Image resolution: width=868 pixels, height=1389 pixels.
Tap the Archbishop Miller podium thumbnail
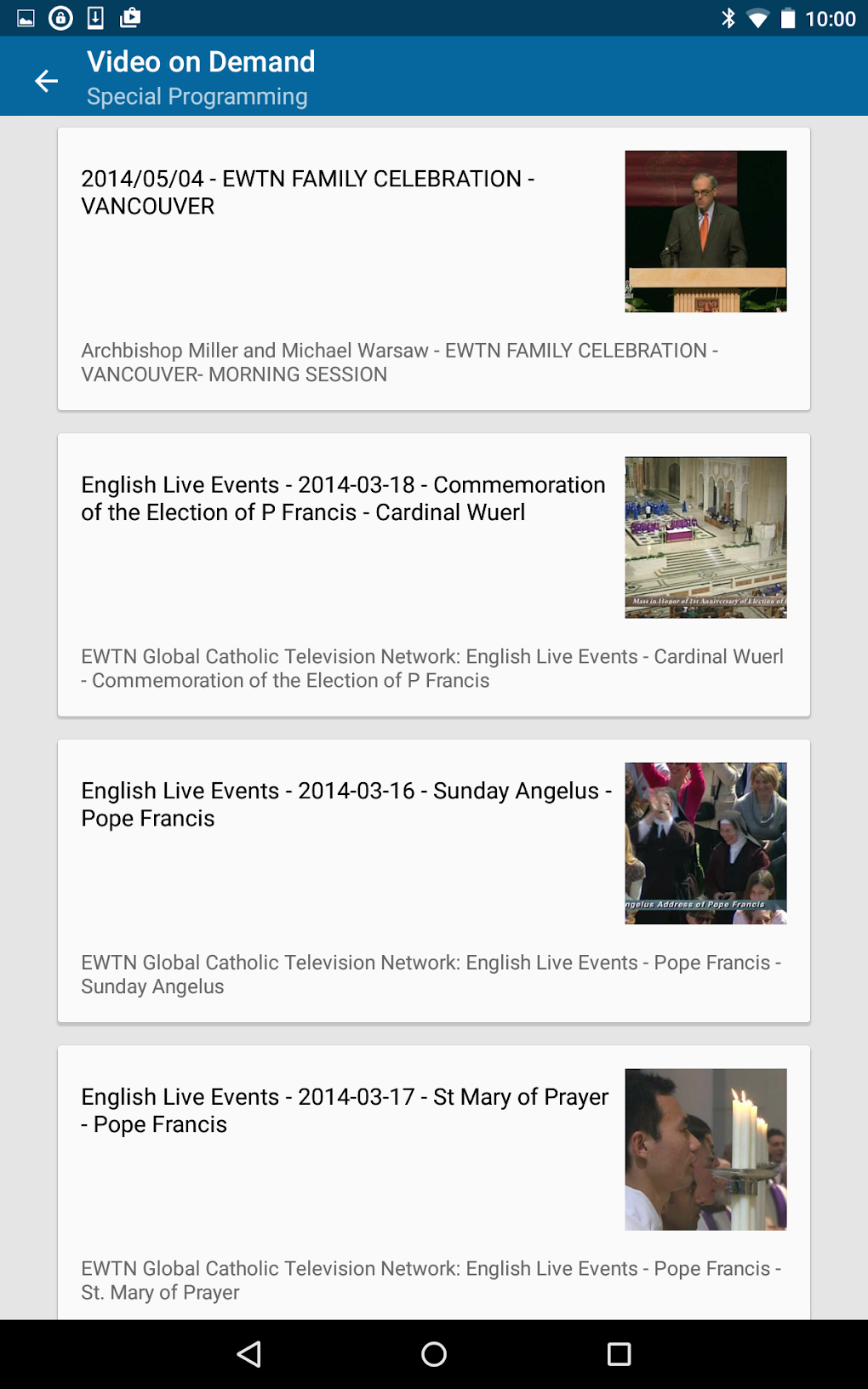coord(705,231)
